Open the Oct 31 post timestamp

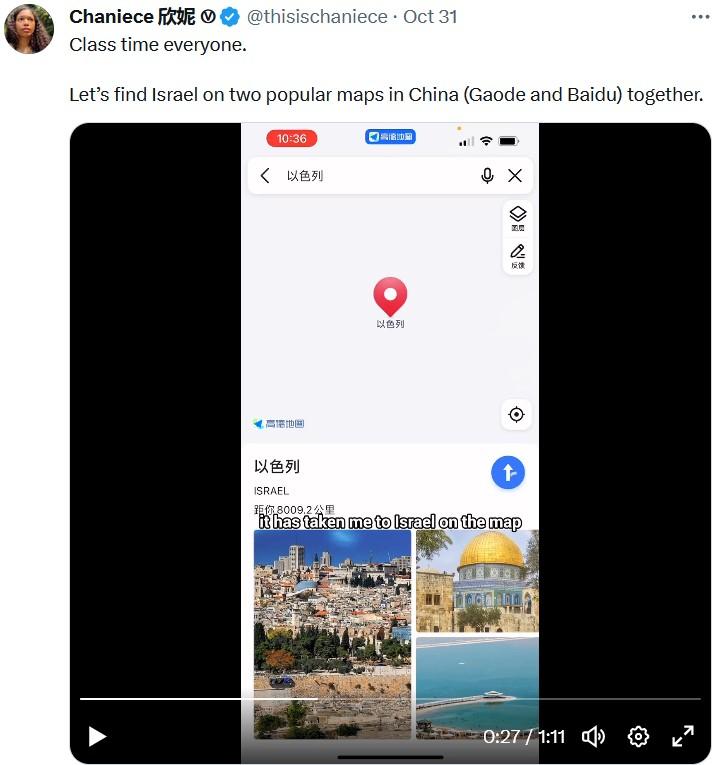(429, 17)
